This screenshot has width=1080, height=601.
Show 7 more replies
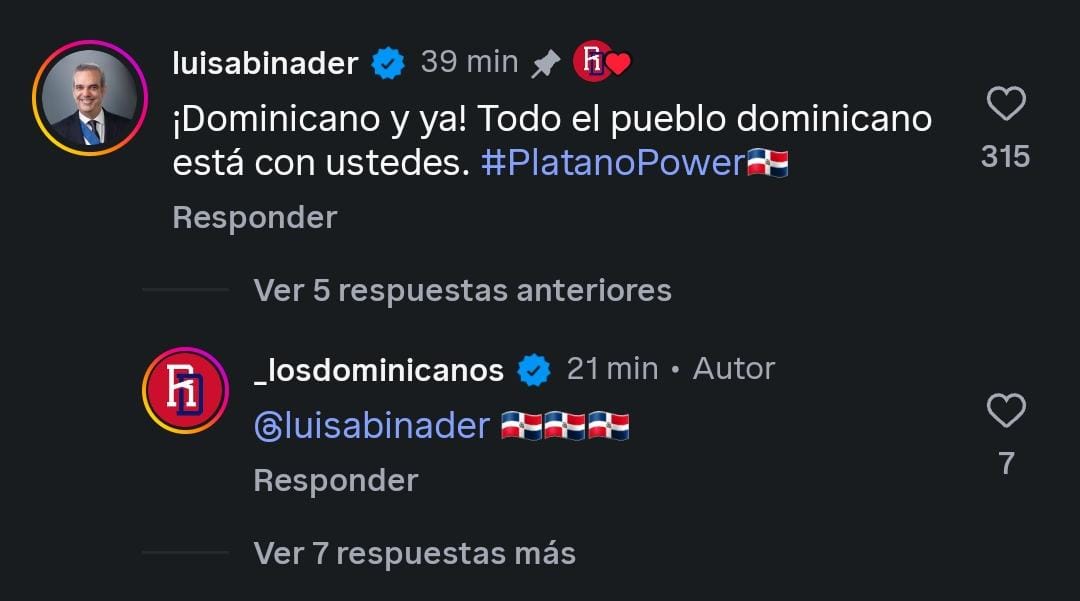414,552
